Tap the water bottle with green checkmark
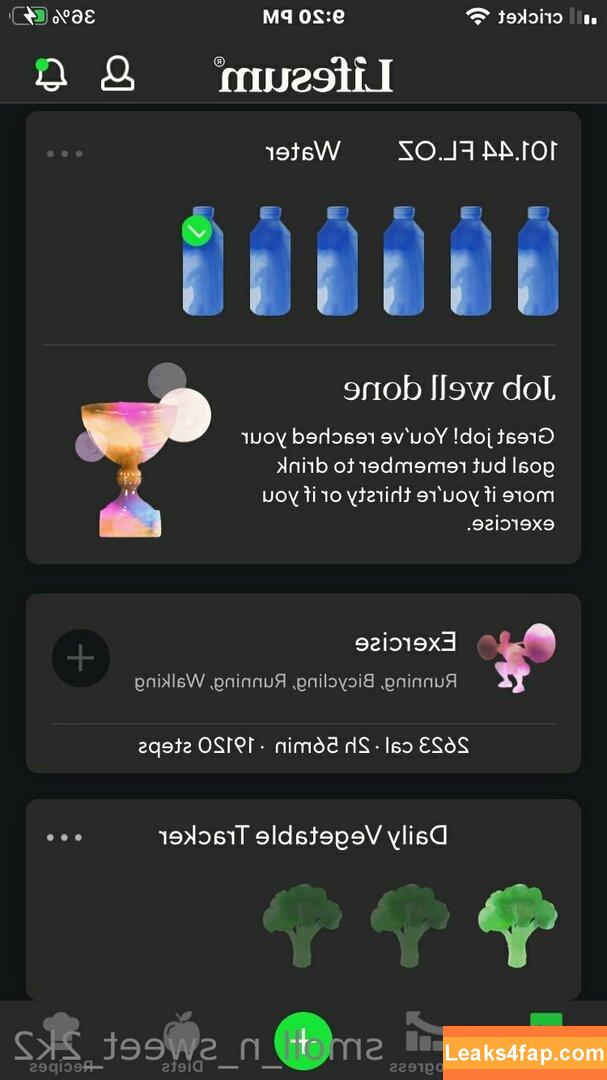The width and height of the screenshot is (607, 1080). pos(203,260)
